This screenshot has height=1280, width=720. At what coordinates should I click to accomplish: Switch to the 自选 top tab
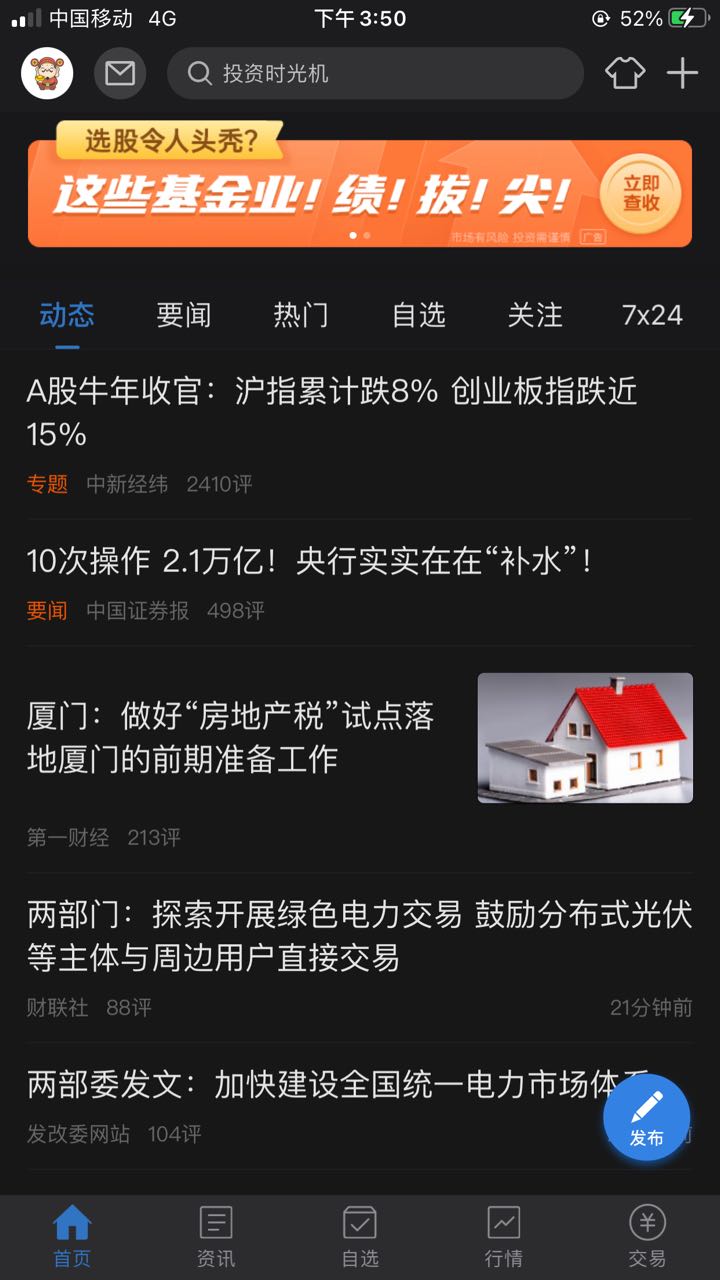pyautogui.click(x=418, y=315)
